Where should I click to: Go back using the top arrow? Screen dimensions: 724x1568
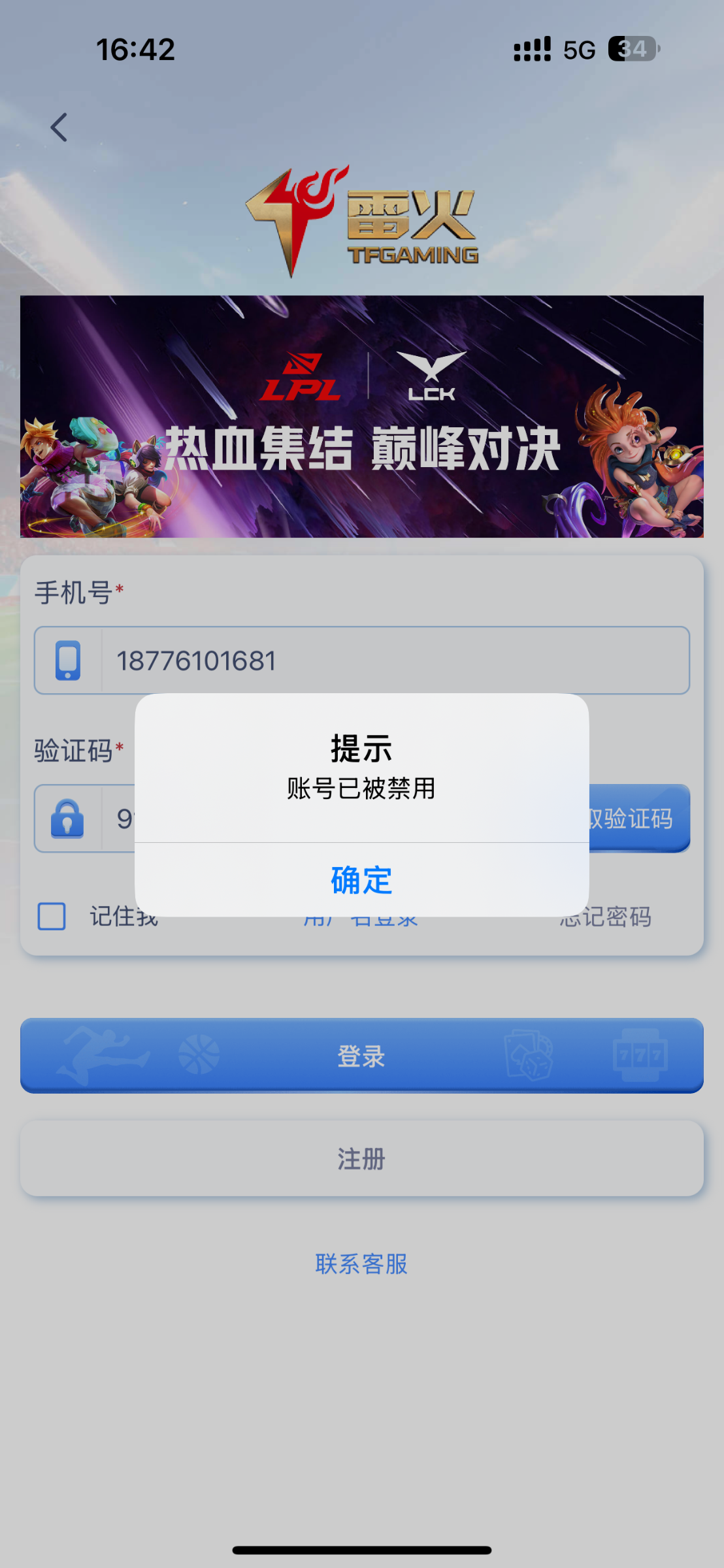[x=59, y=127]
